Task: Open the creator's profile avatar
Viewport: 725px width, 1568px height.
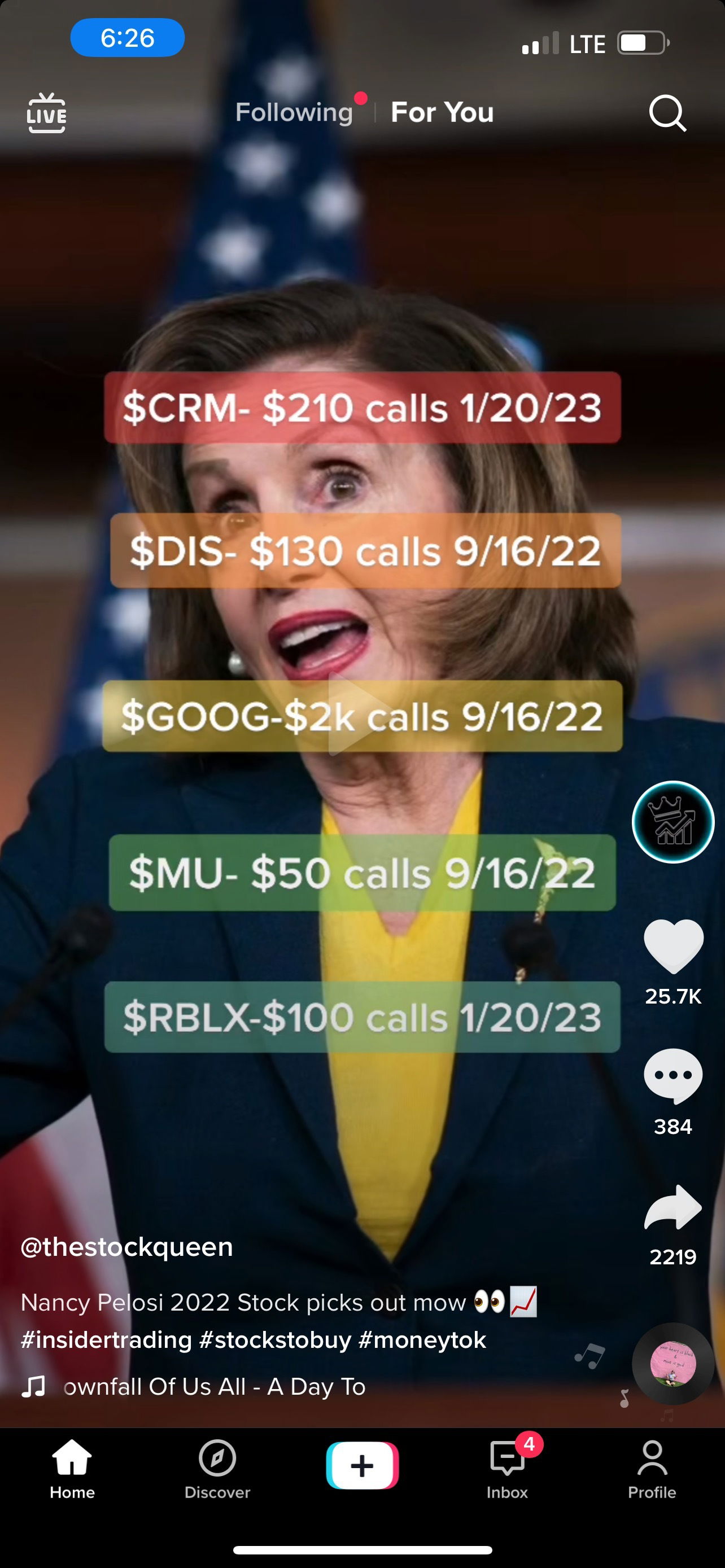Action: point(672,822)
